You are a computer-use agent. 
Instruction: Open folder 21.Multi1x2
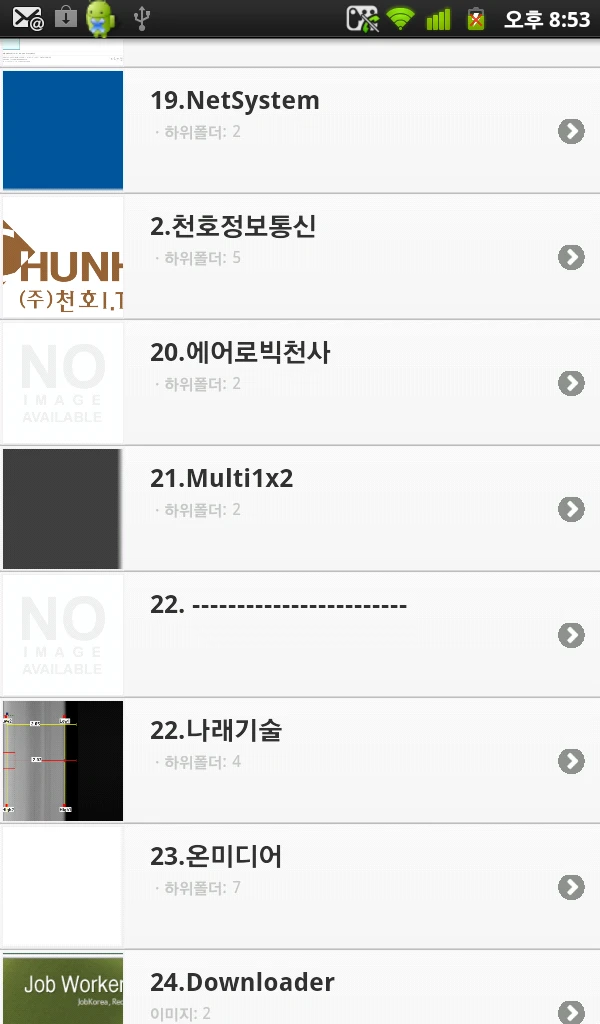(x=300, y=509)
